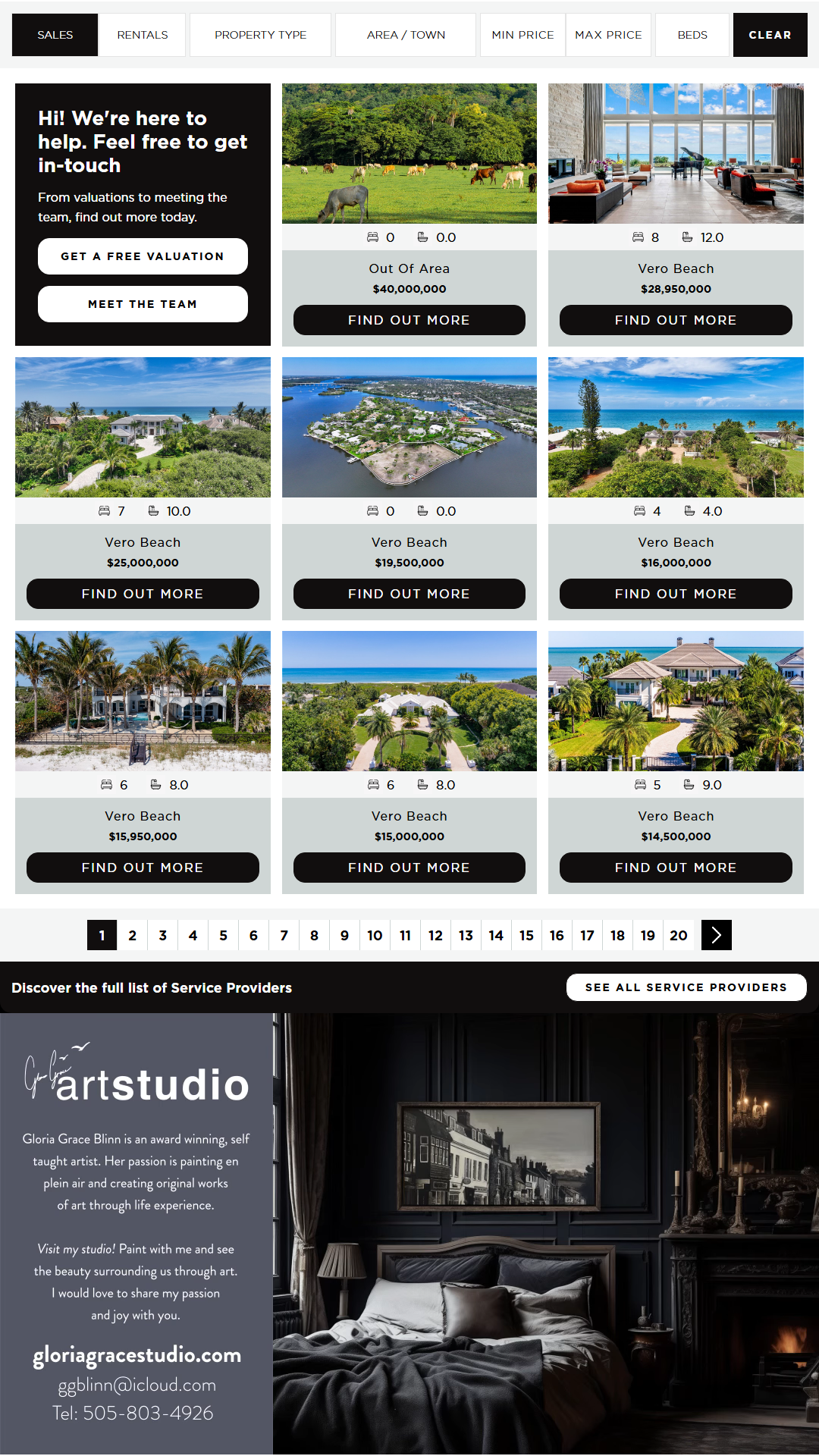The width and height of the screenshot is (819, 1456).
Task: Switch to the Rentals tab
Action: [142, 35]
